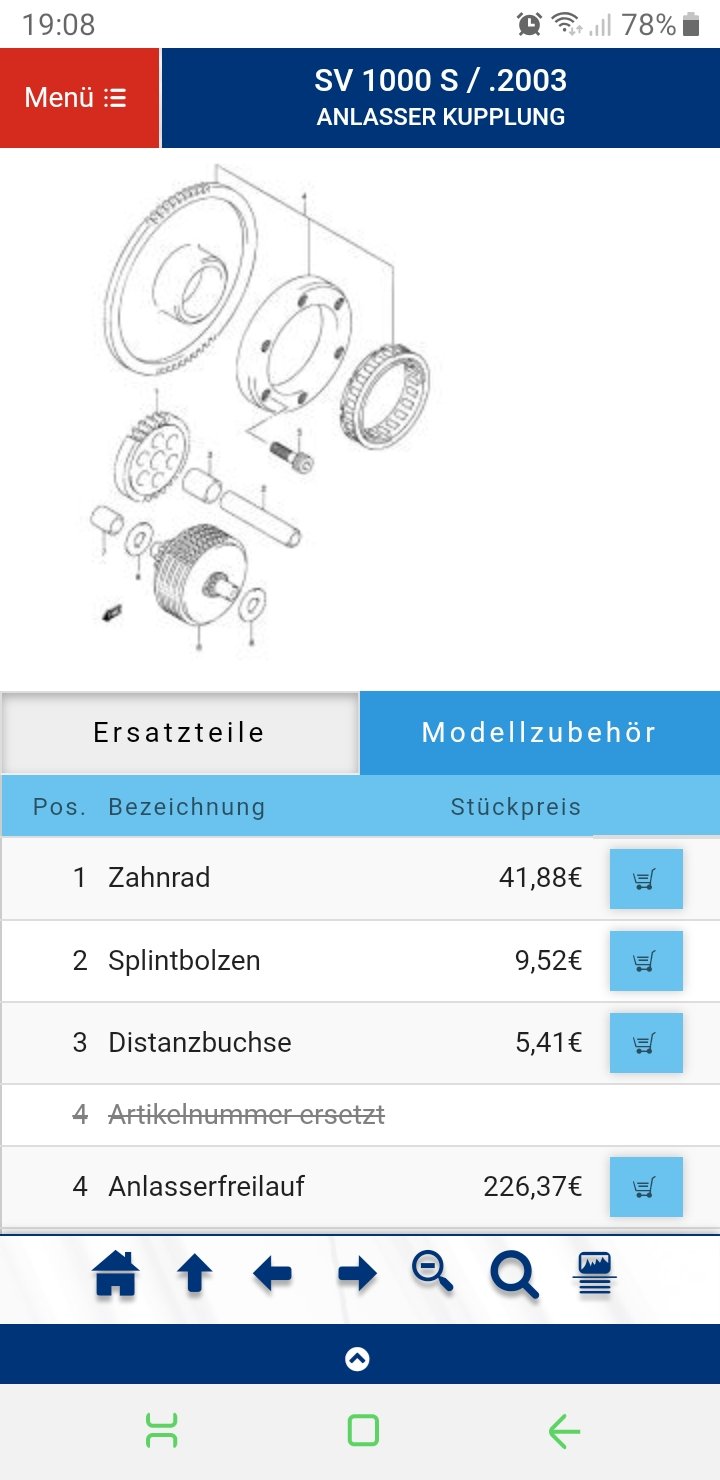Expand the bottom panel chevron

point(358,1358)
